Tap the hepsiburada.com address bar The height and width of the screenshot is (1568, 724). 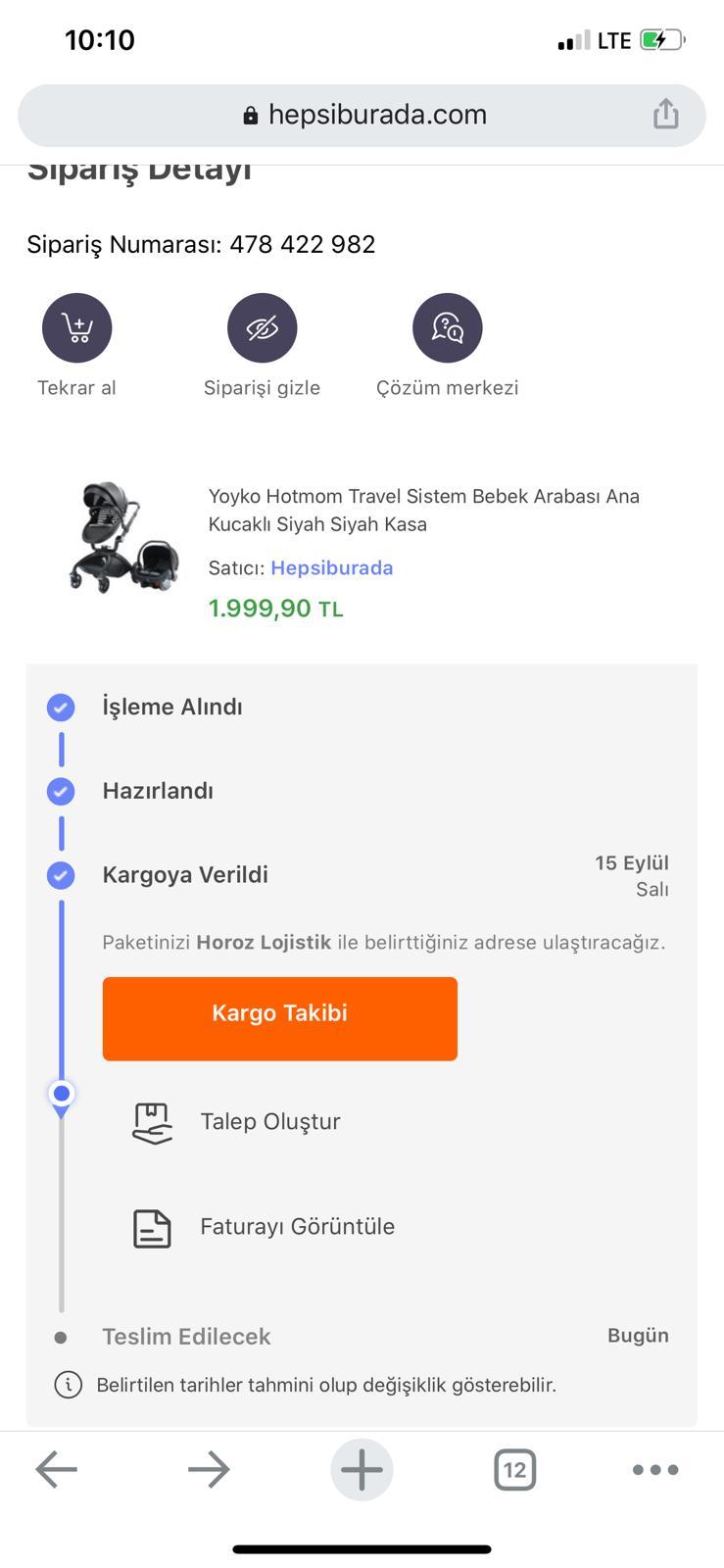362,115
